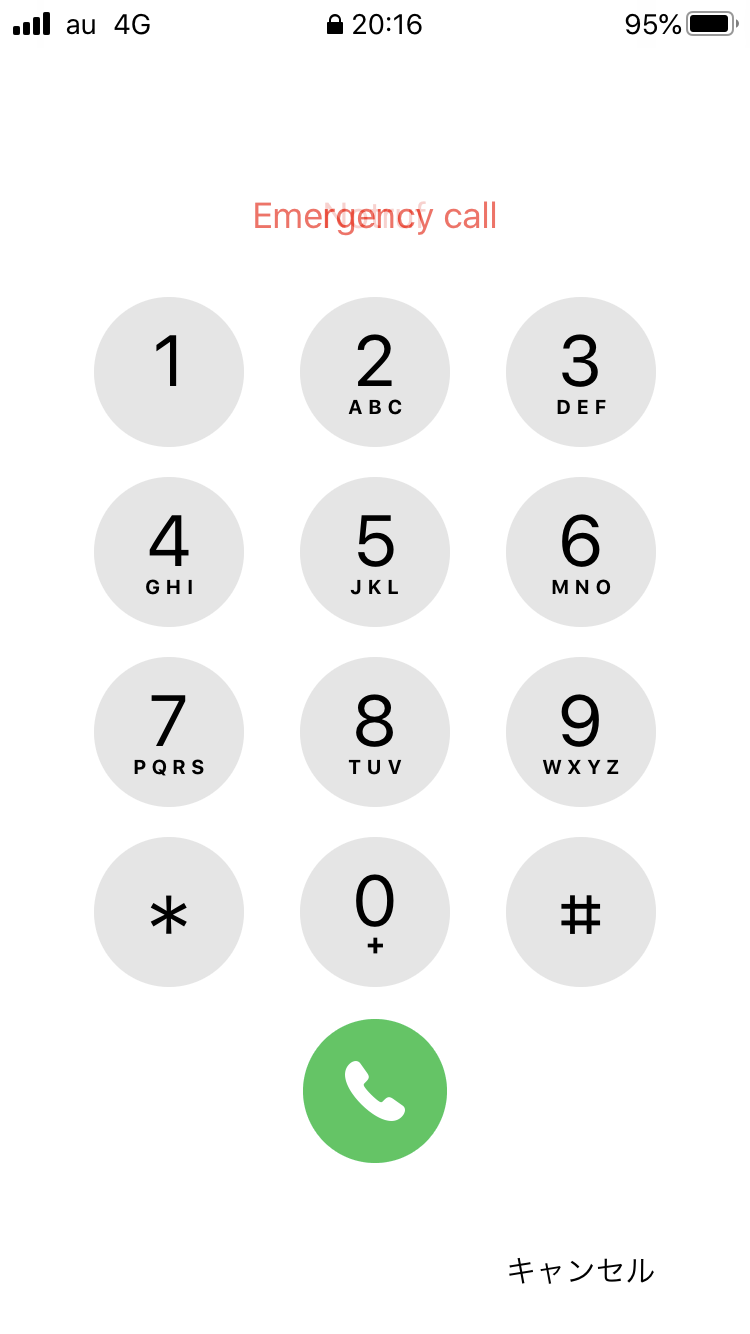Enter digit 9 WXYZ

(581, 732)
